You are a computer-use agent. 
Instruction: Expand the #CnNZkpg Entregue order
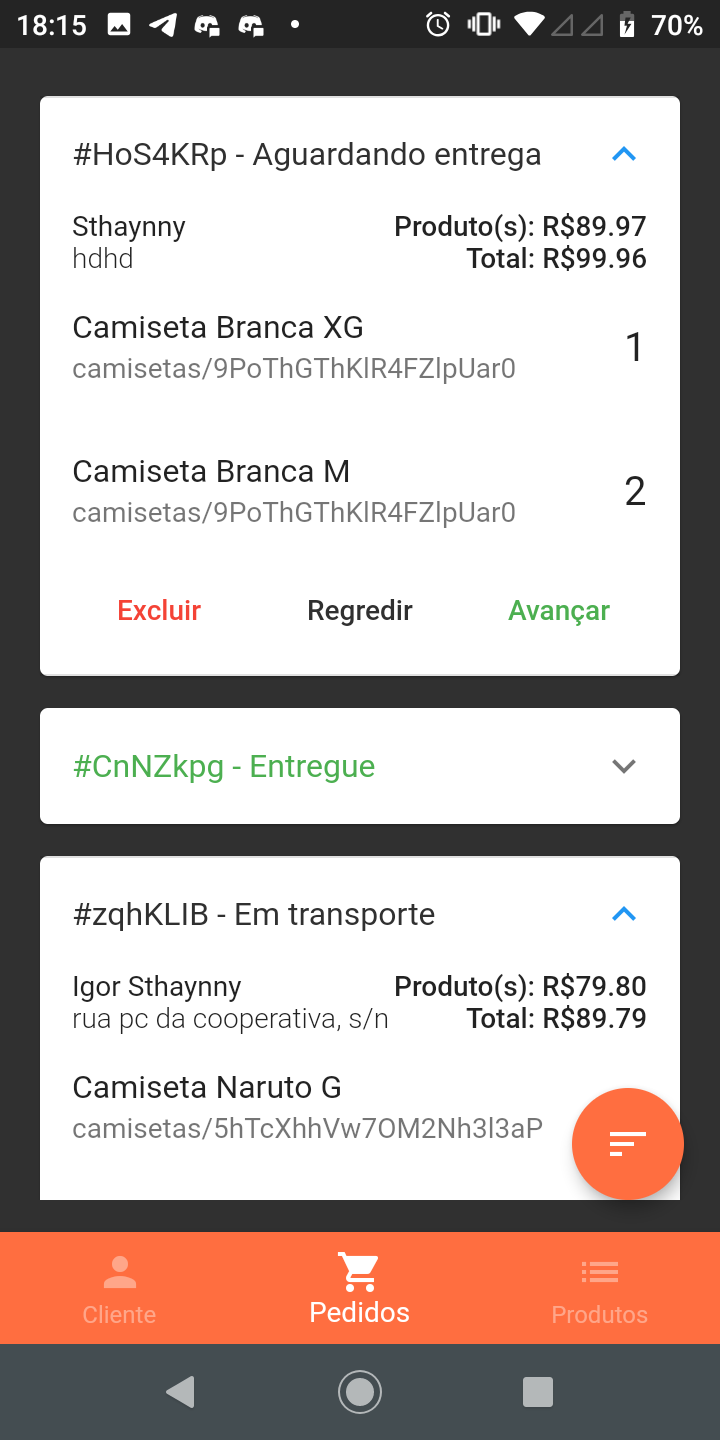coord(624,766)
